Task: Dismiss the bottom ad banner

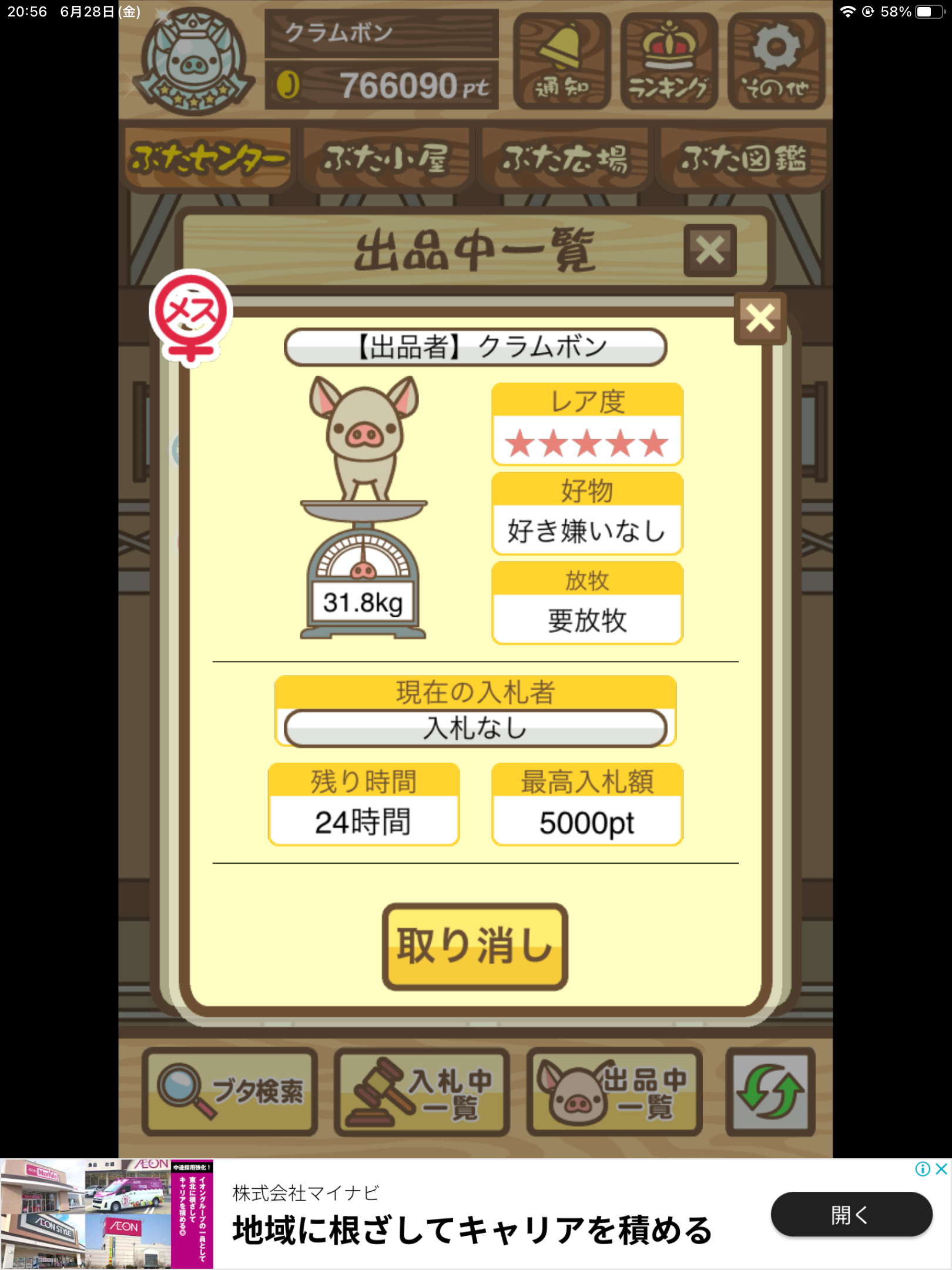Action: click(941, 1169)
